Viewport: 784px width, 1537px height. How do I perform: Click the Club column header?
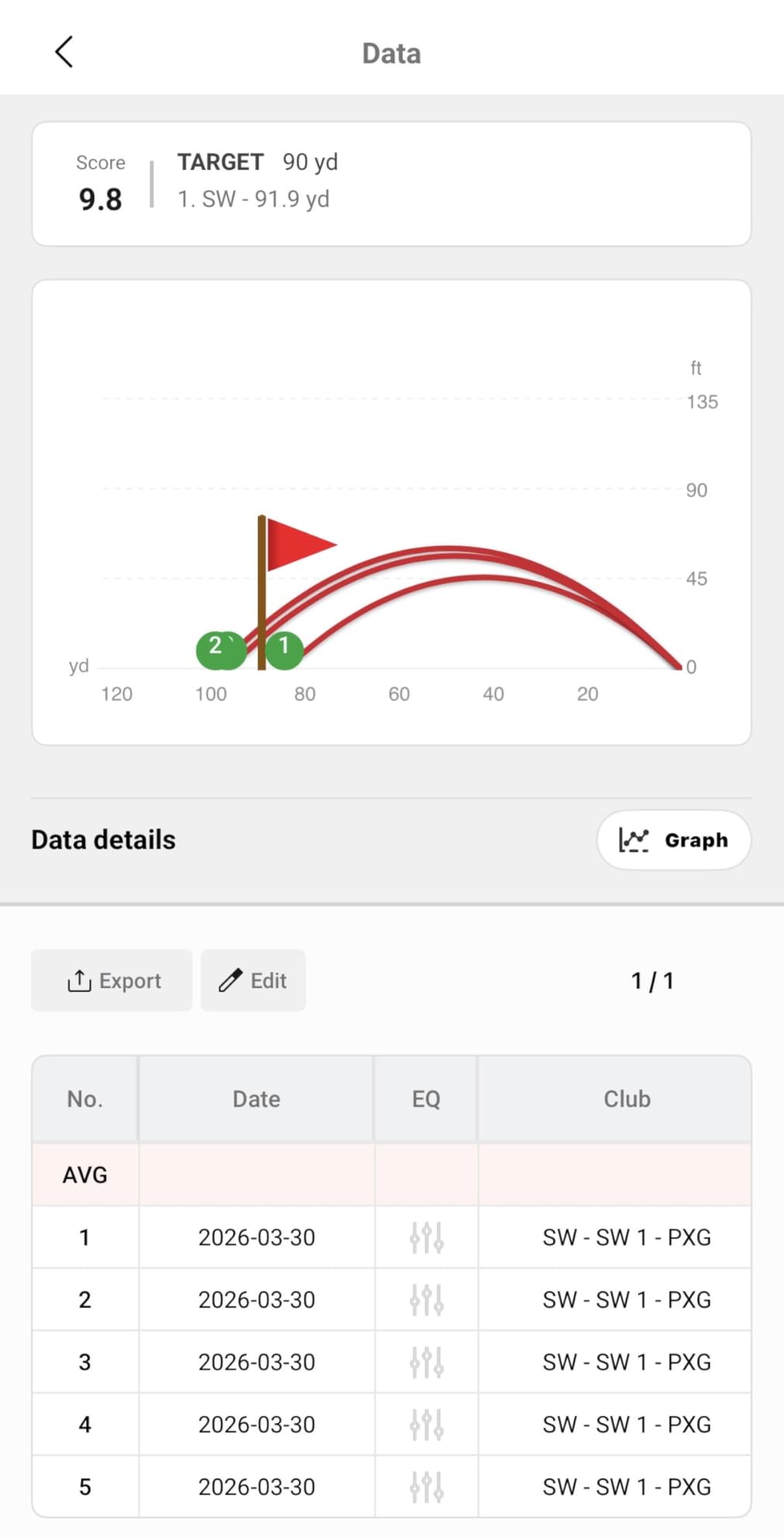[x=626, y=1098]
